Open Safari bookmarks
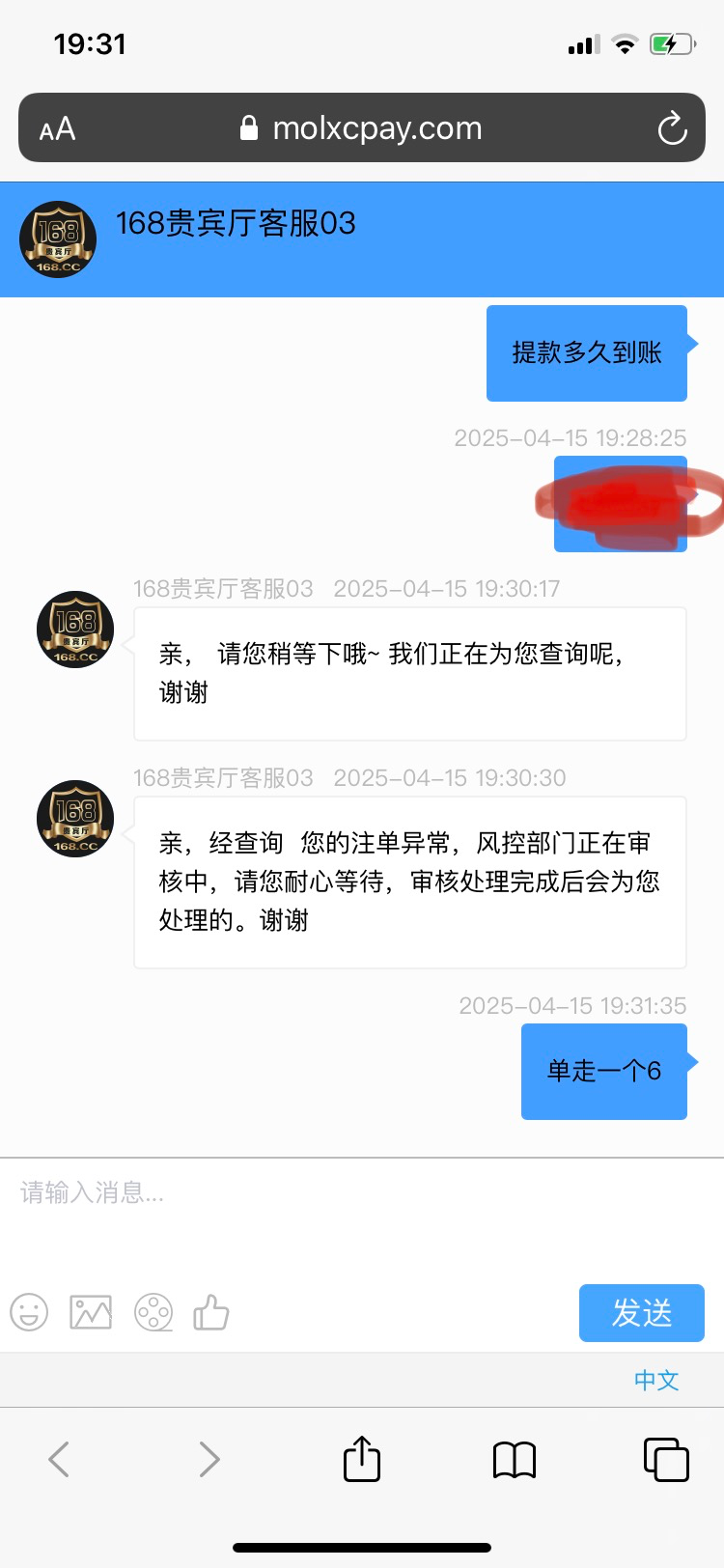Image resolution: width=724 pixels, height=1568 pixels. pyautogui.click(x=514, y=1459)
